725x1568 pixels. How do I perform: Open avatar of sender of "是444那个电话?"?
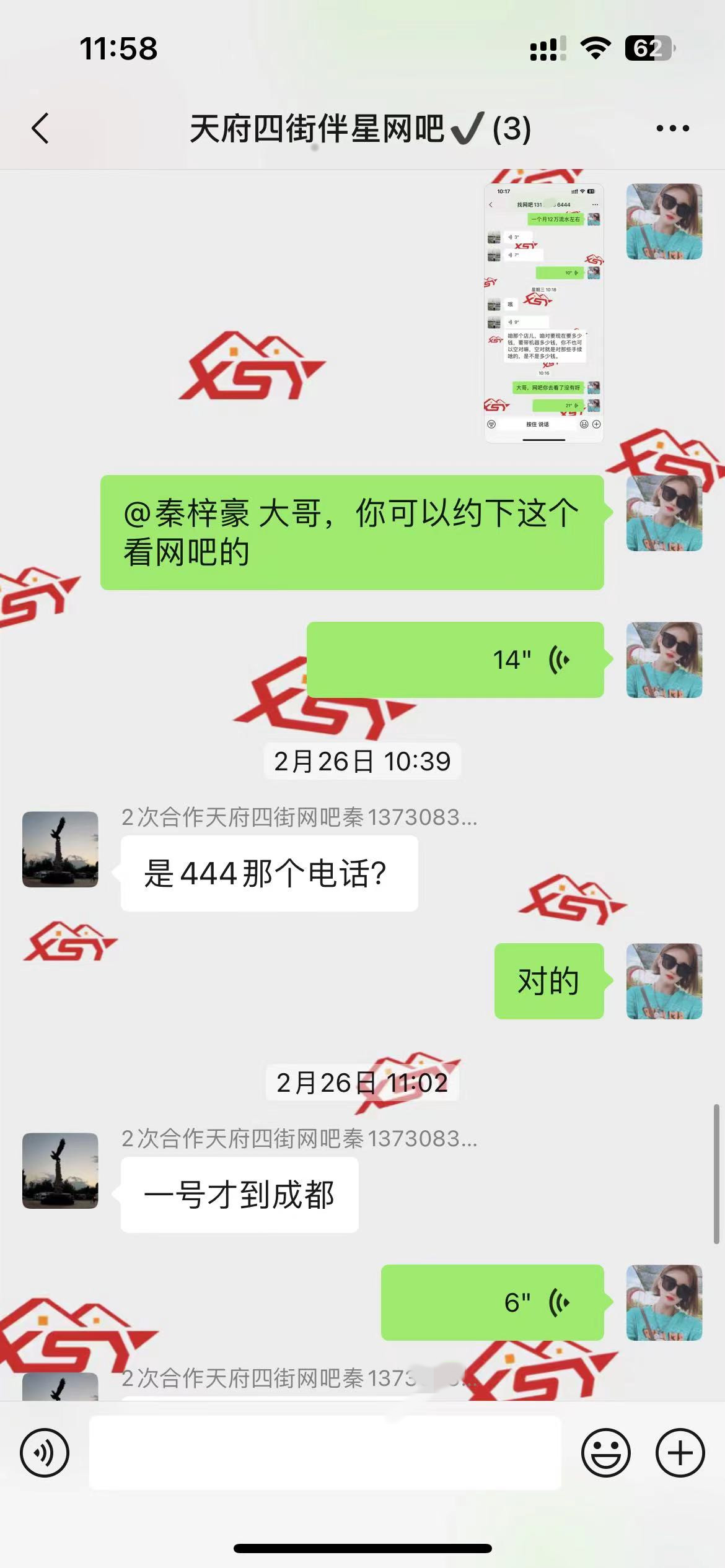[x=60, y=849]
